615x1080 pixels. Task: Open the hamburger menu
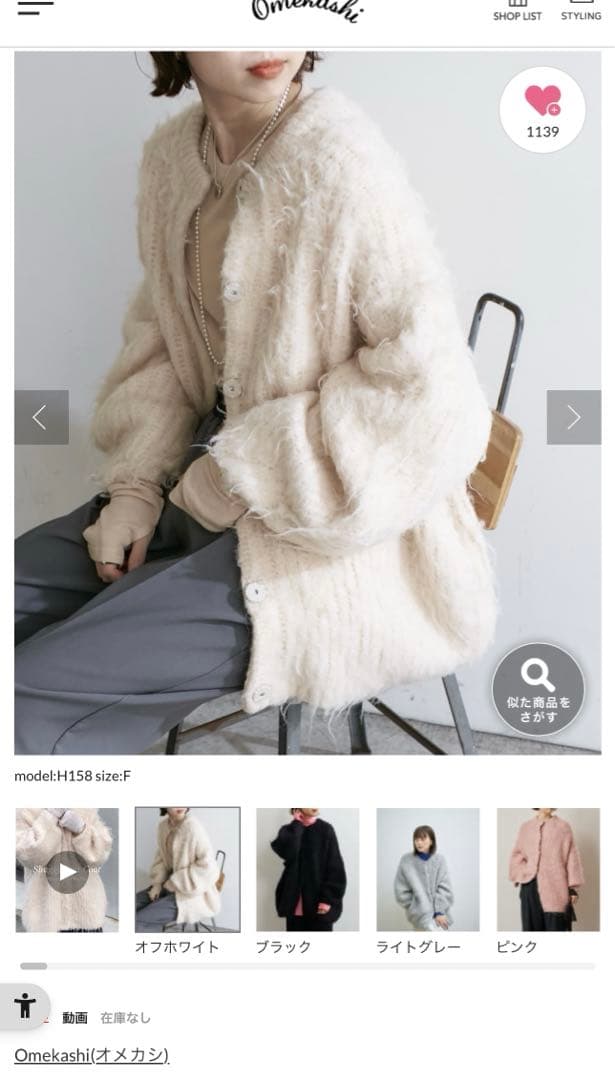tap(35, 8)
